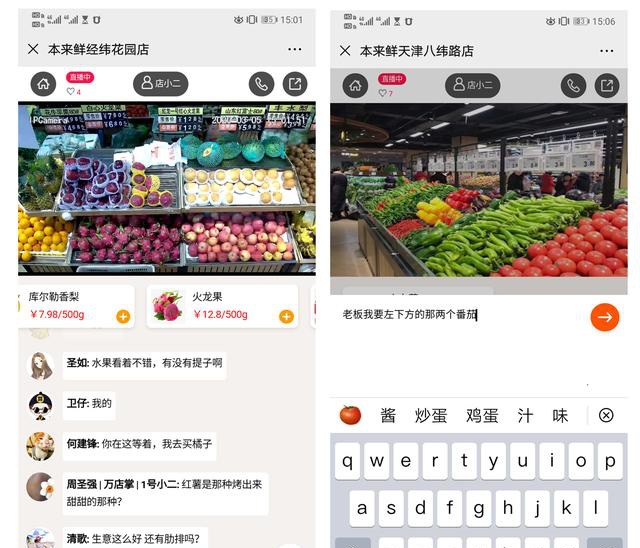640x548 pixels.
Task: Dismiss the keyboard suggestion bar
Action: click(x=606, y=416)
